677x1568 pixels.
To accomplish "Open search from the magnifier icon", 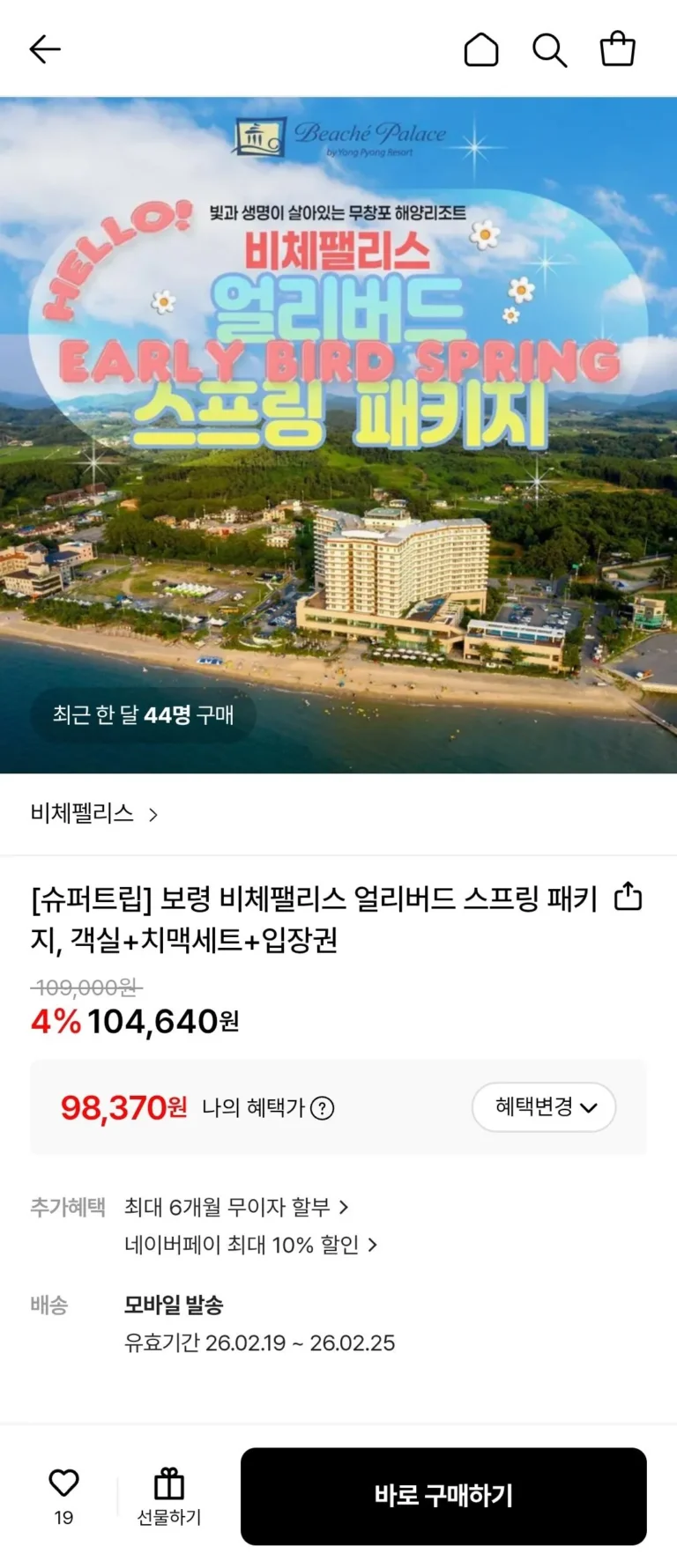I will coord(549,50).
